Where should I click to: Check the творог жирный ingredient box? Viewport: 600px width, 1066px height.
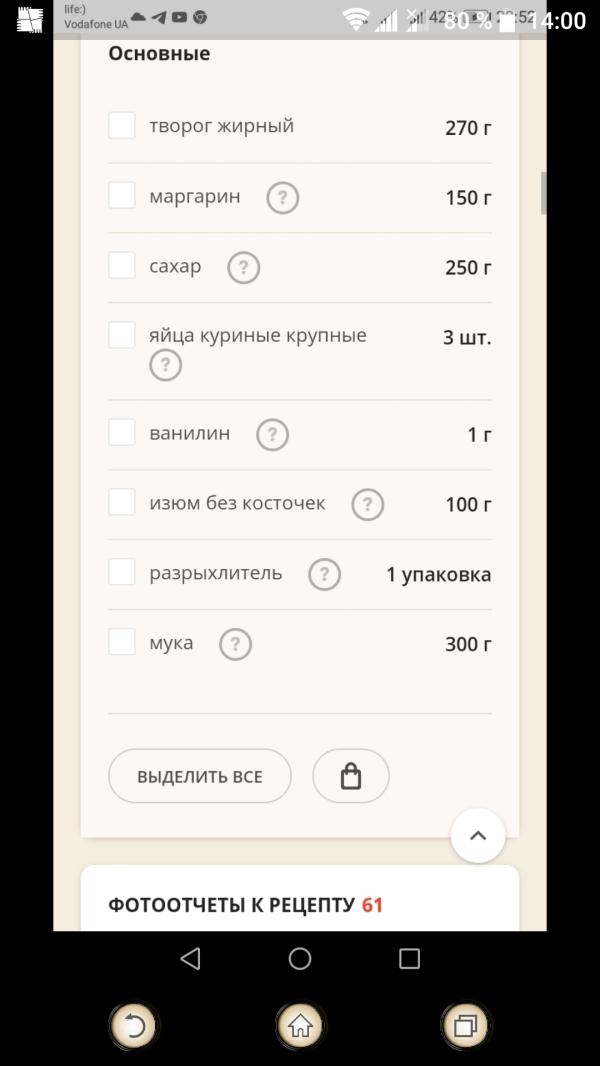point(122,126)
